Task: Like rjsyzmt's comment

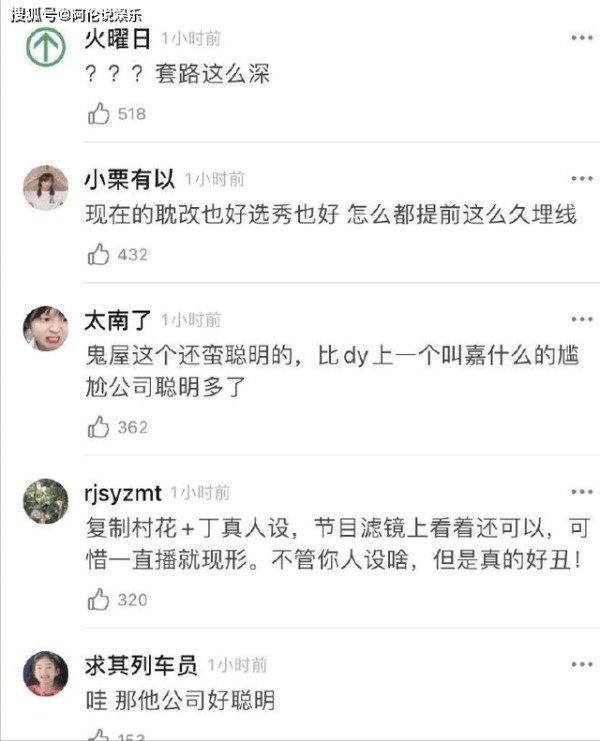Action: pos(99,600)
